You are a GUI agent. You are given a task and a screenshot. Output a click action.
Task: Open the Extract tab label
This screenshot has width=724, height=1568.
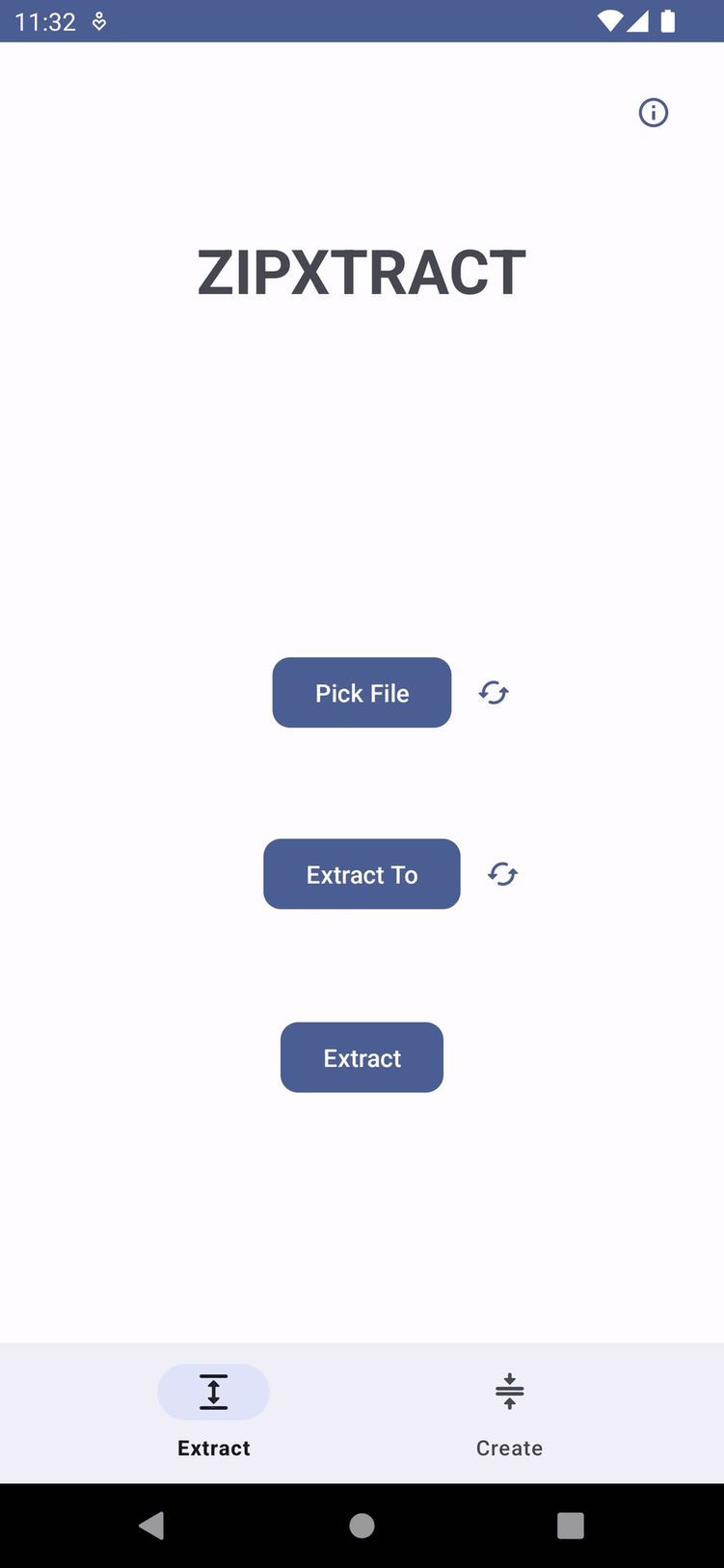click(x=213, y=1447)
